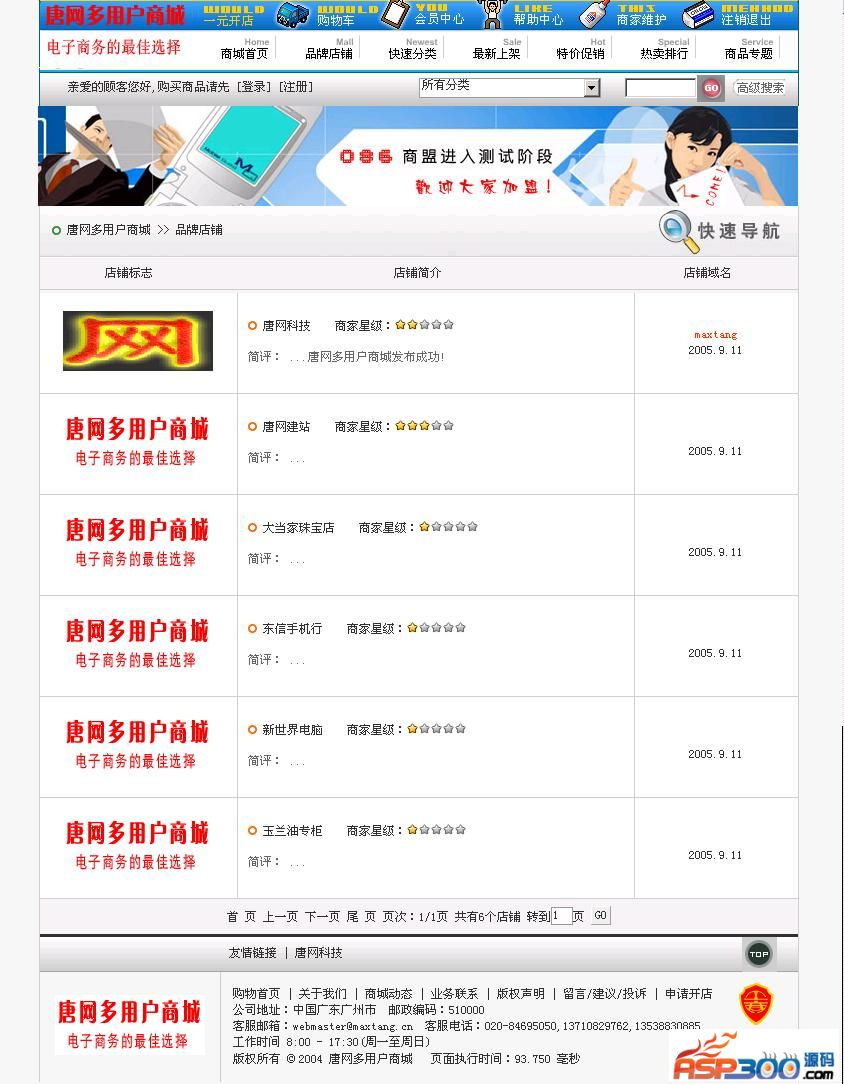
Task: Open 申请开店 footer link
Action: (x=689, y=993)
